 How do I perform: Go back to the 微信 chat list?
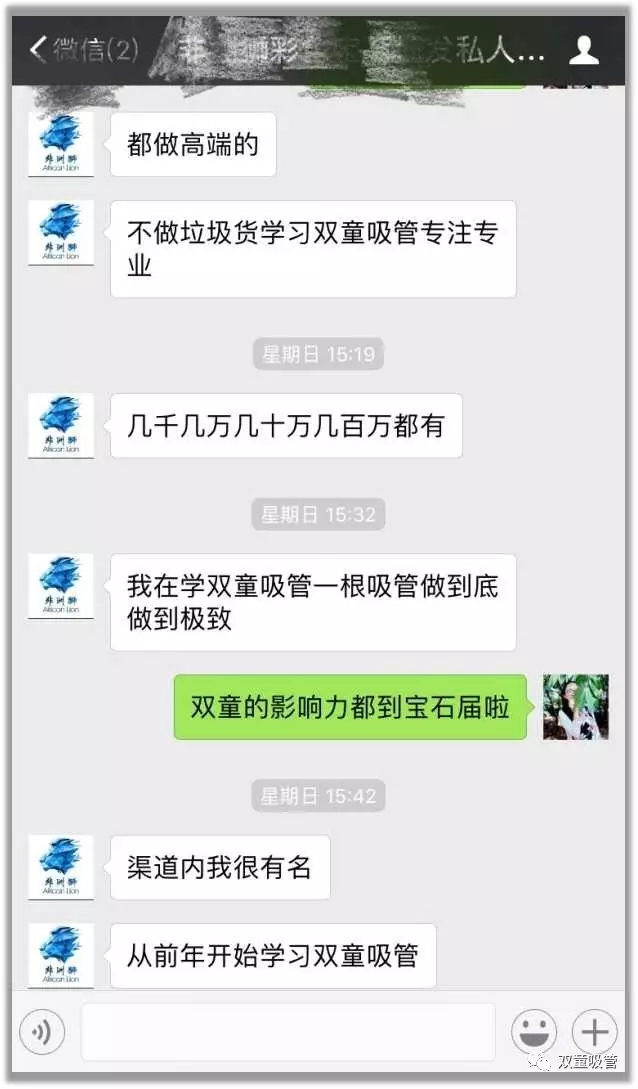pyautogui.click(x=82, y=50)
